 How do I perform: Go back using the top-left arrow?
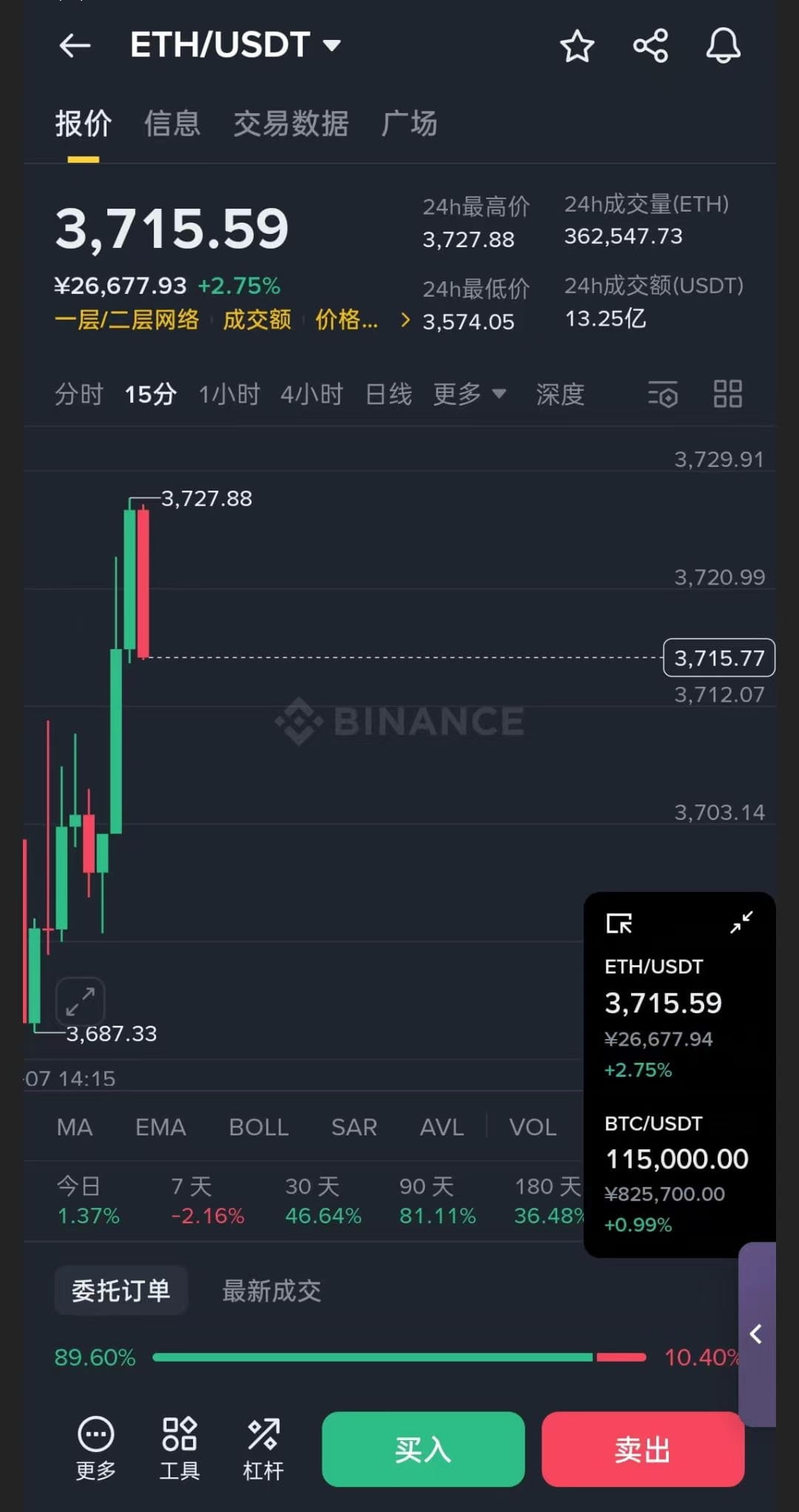pyautogui.click(x=75, y=46)
